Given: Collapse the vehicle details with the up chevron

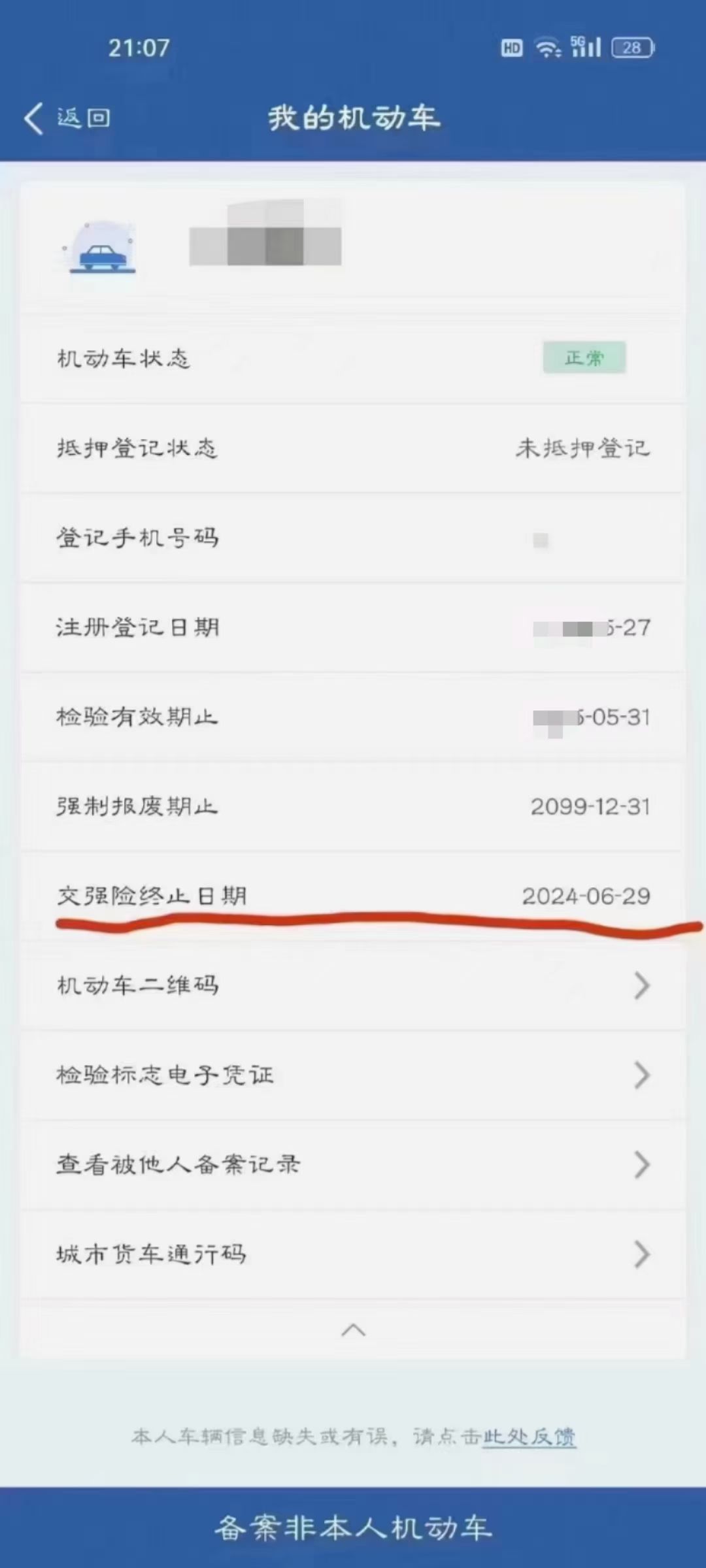Looking at the screenshot, I should pyautogui.click(x=354, y=1330).
